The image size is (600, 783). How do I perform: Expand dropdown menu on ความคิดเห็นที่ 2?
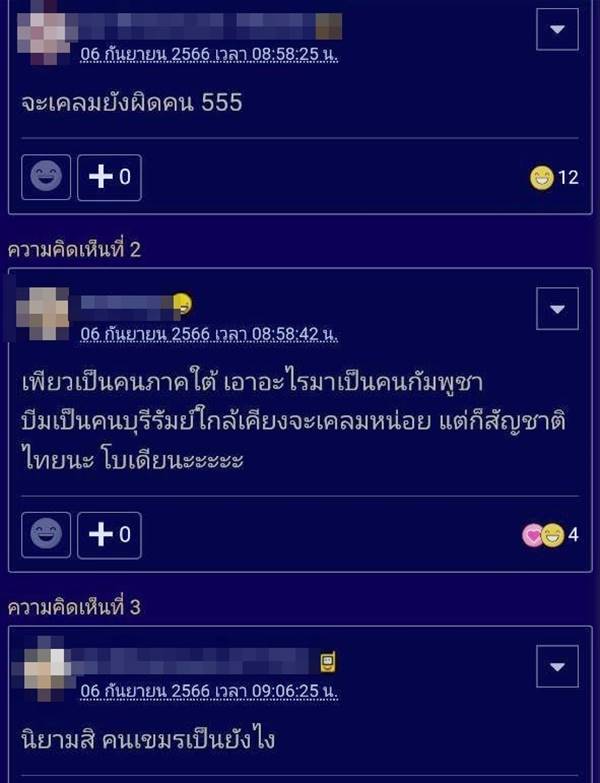tap(557, 309)
